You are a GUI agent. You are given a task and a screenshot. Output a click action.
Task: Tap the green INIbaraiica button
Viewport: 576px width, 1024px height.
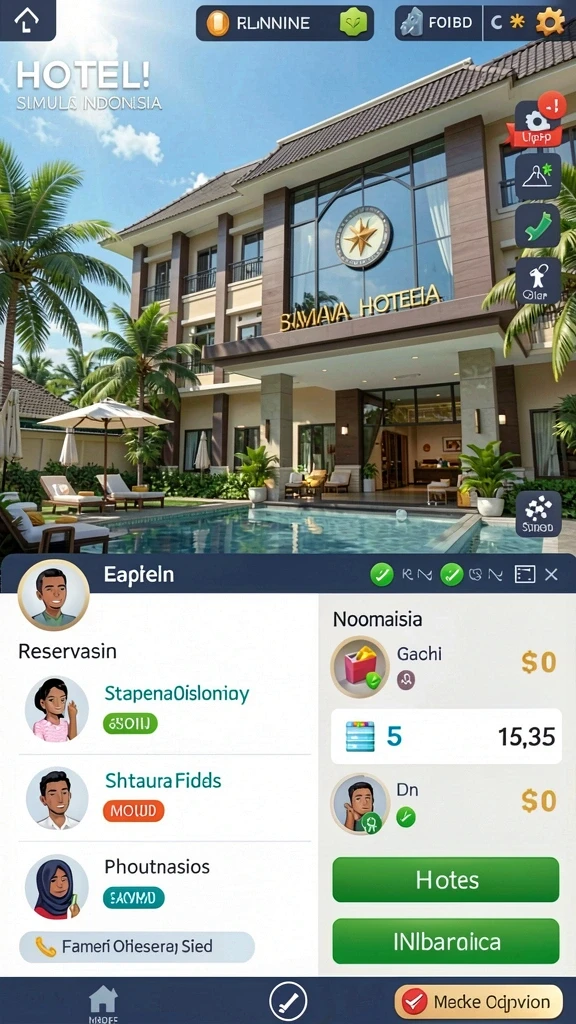446,942
